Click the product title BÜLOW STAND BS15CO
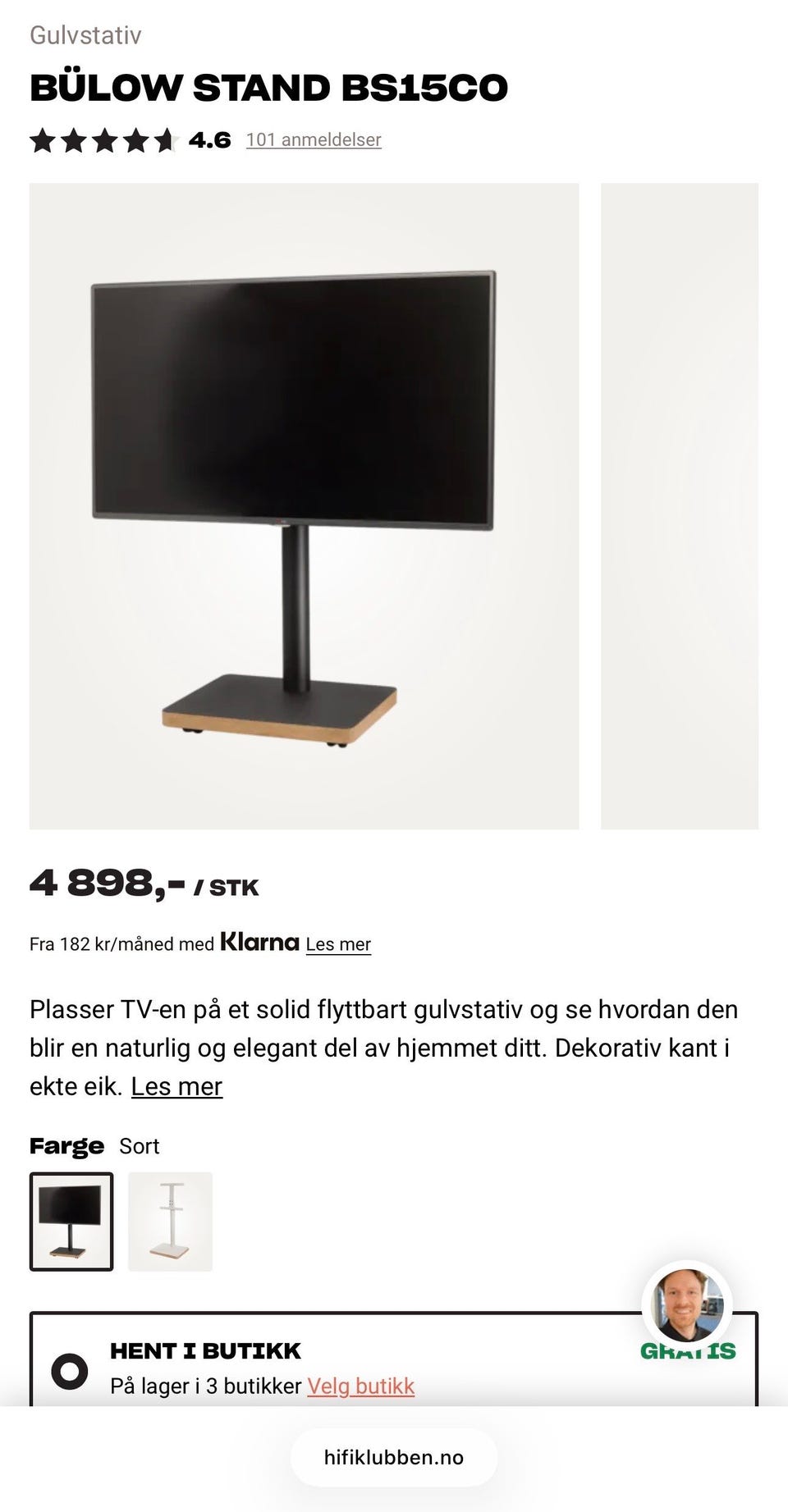 (x=268, y=86)
